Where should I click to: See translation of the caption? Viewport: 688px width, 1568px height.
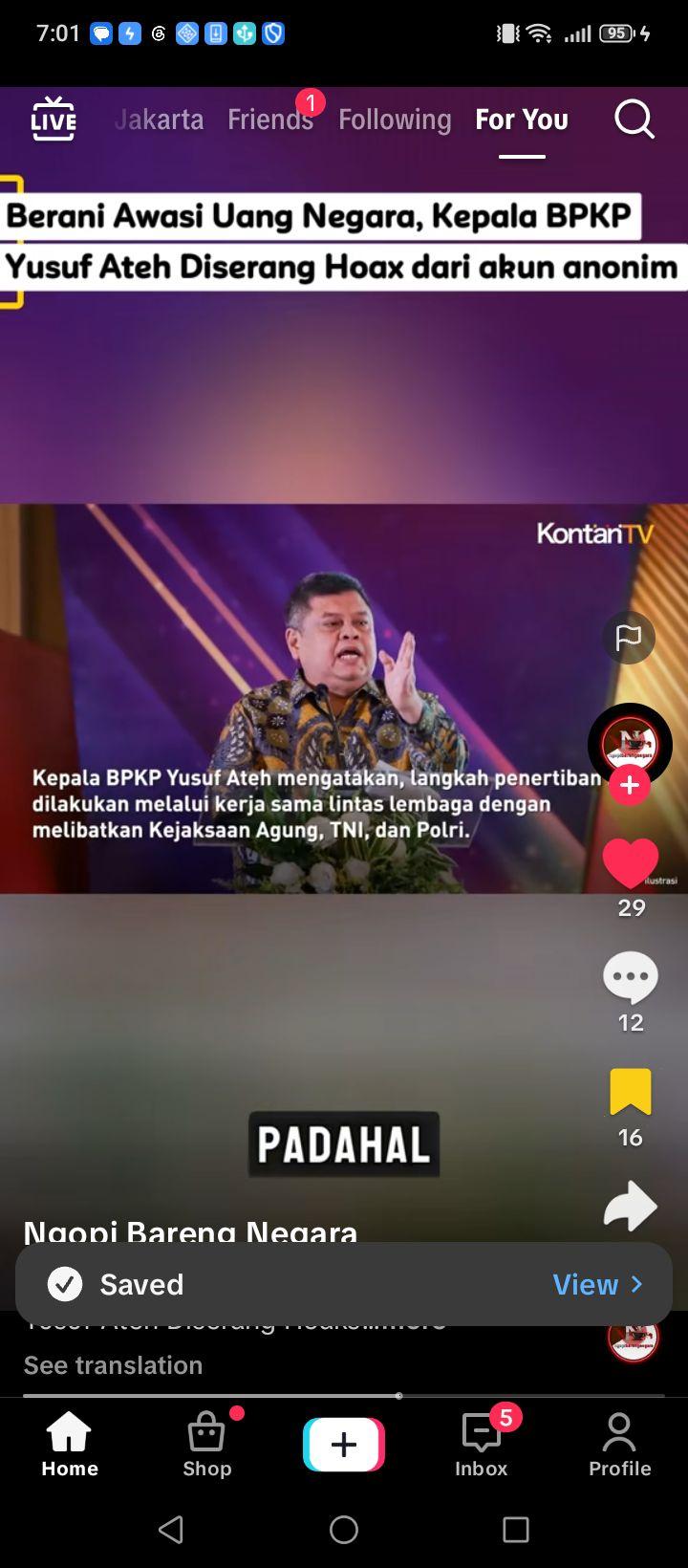(x=113, y=1364)
